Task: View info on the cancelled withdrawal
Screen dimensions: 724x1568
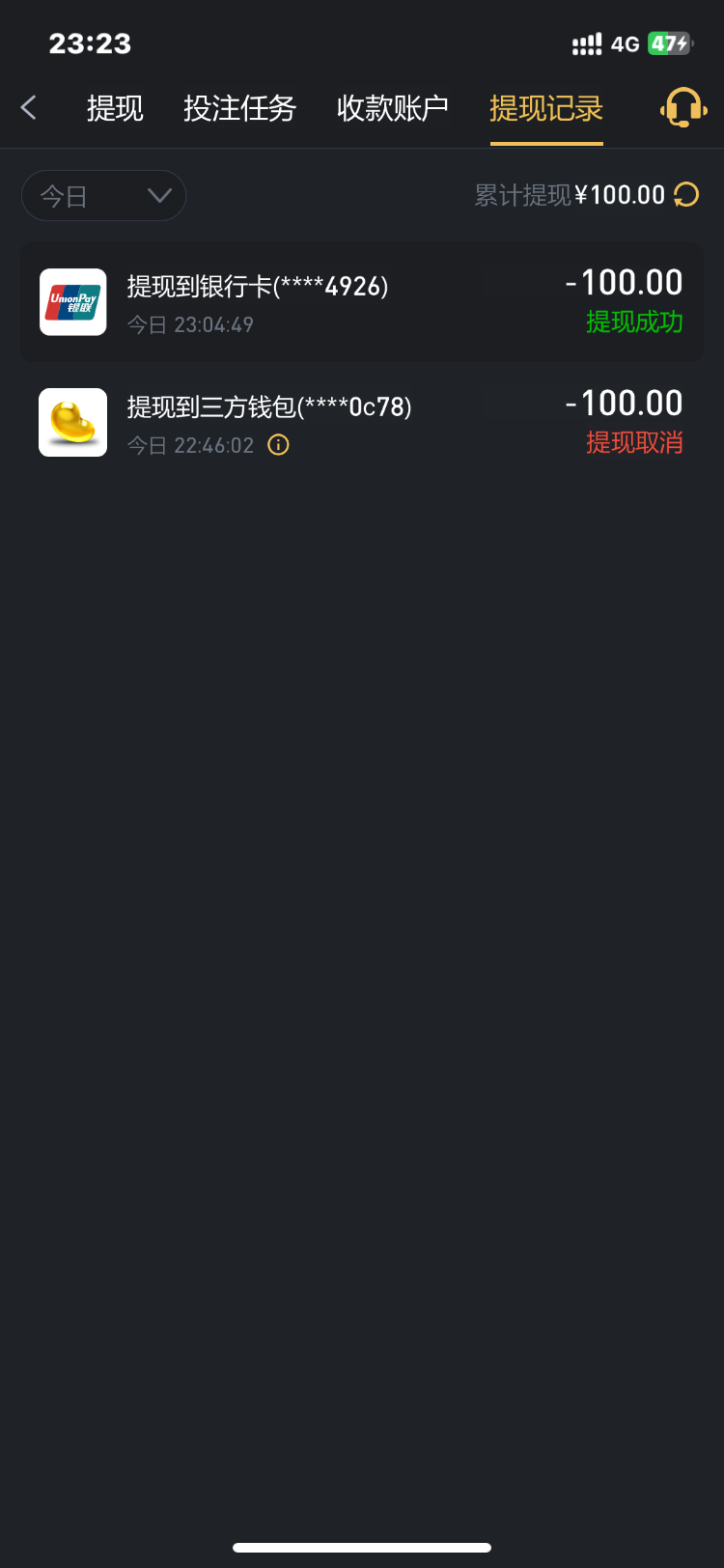Action: tap(278, 445)
